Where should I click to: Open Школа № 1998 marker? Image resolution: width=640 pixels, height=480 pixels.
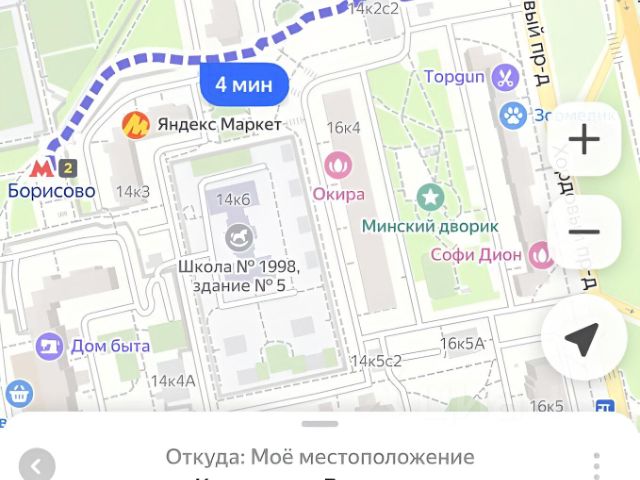pos(238,237)
